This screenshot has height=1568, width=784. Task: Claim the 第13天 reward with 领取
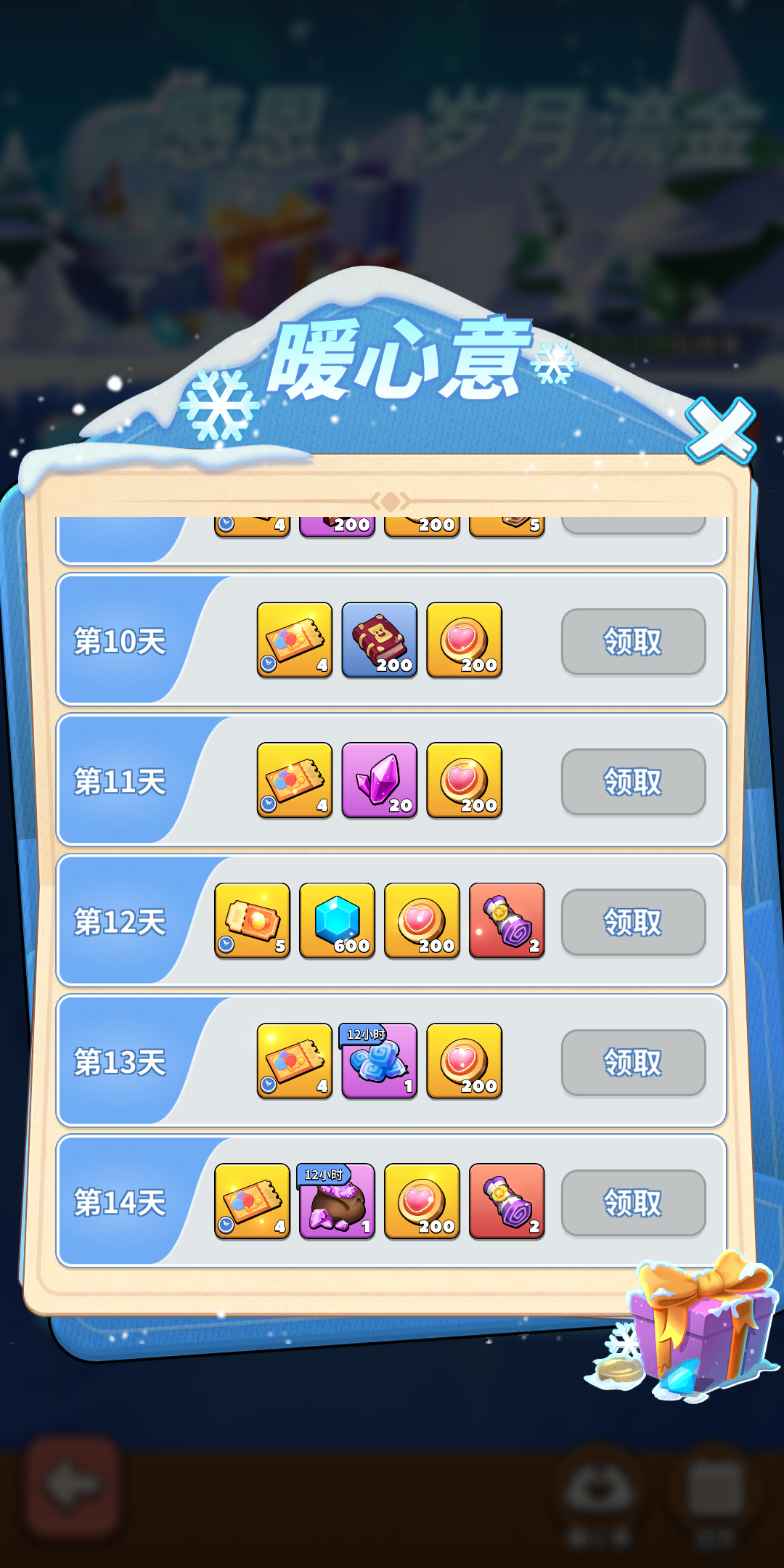pyautogui.click(x=633, y=1063)
